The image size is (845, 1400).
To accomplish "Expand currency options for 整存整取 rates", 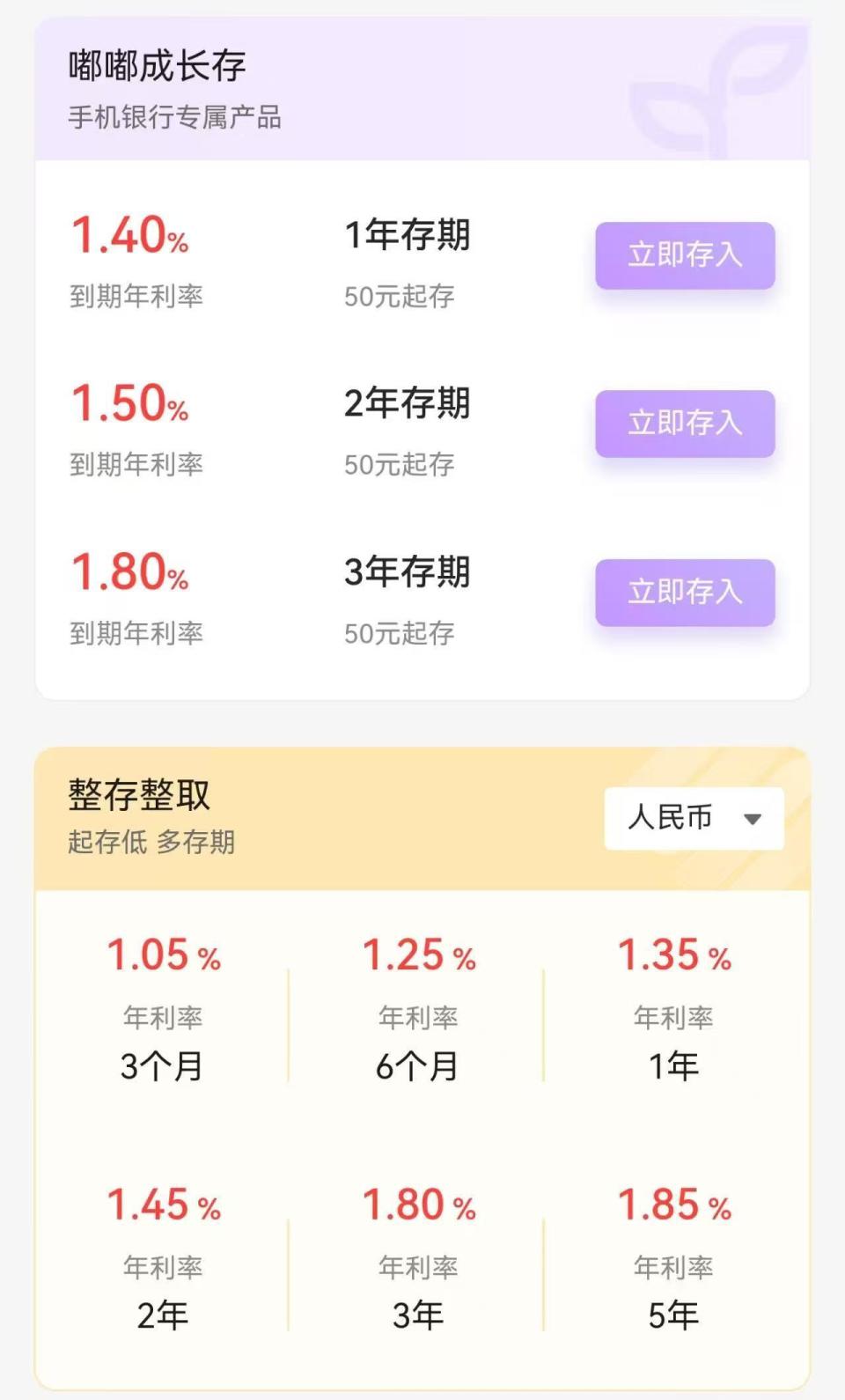I will coord(694,819).
